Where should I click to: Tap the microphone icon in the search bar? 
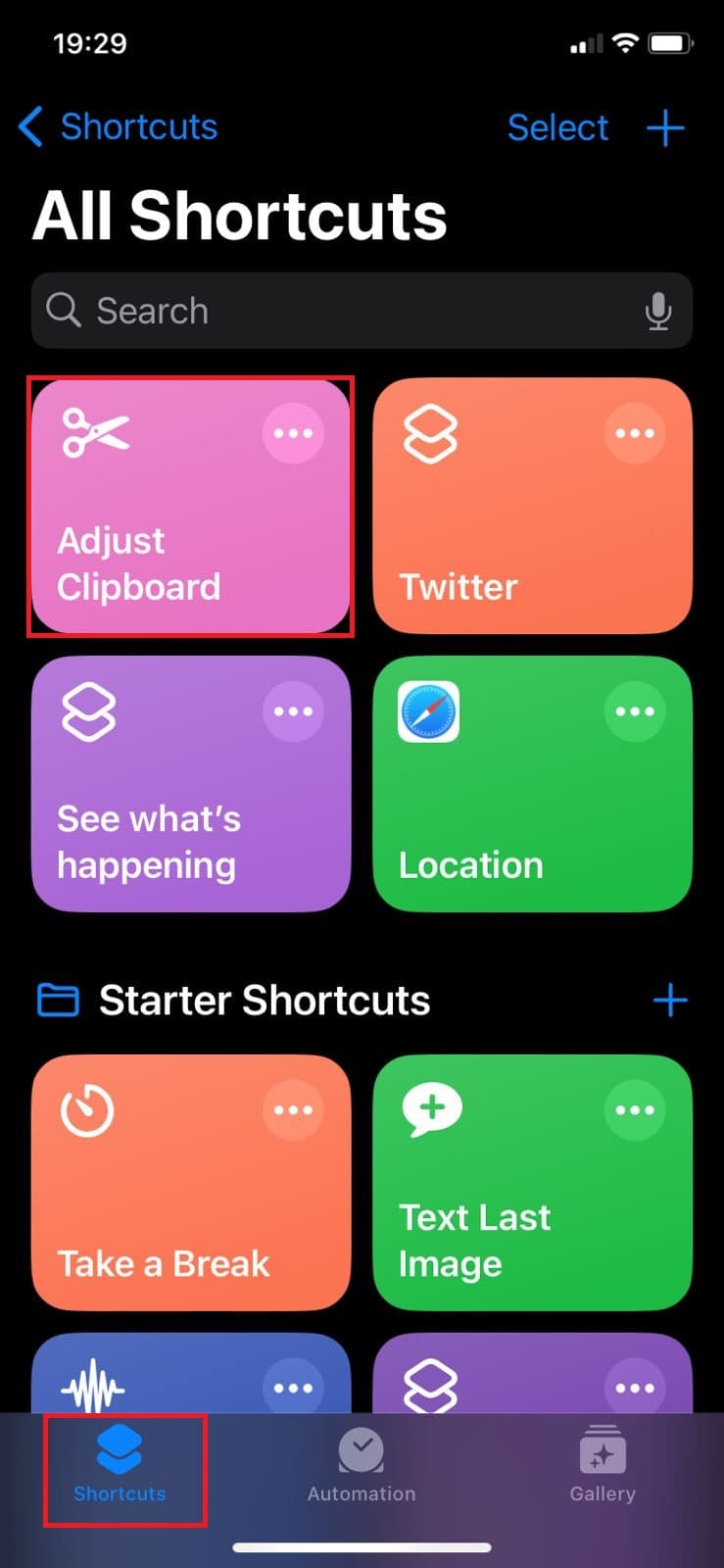[658, 311]
